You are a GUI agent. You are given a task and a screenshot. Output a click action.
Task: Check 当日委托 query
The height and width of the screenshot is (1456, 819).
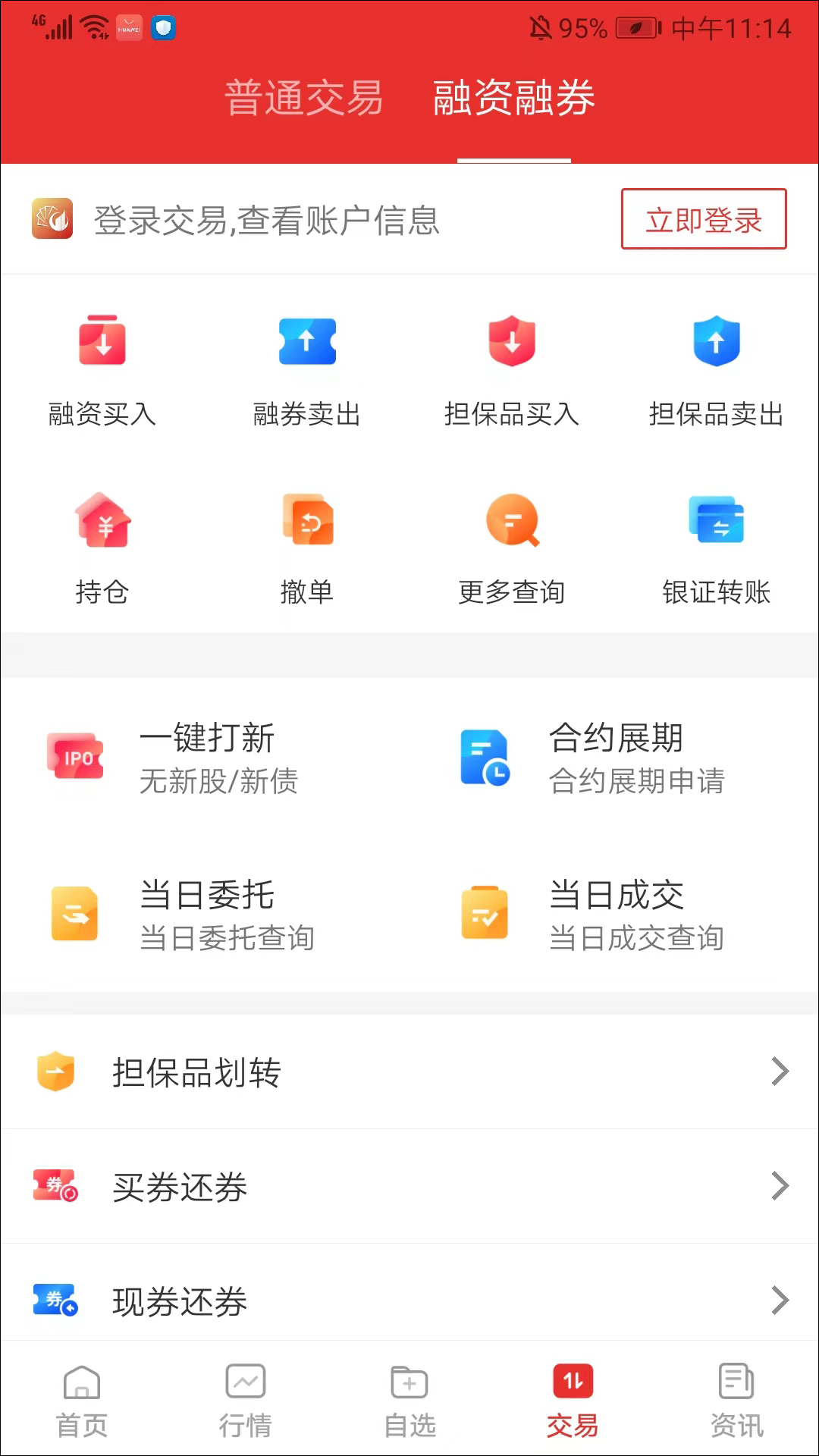click(x=205, y=915)
